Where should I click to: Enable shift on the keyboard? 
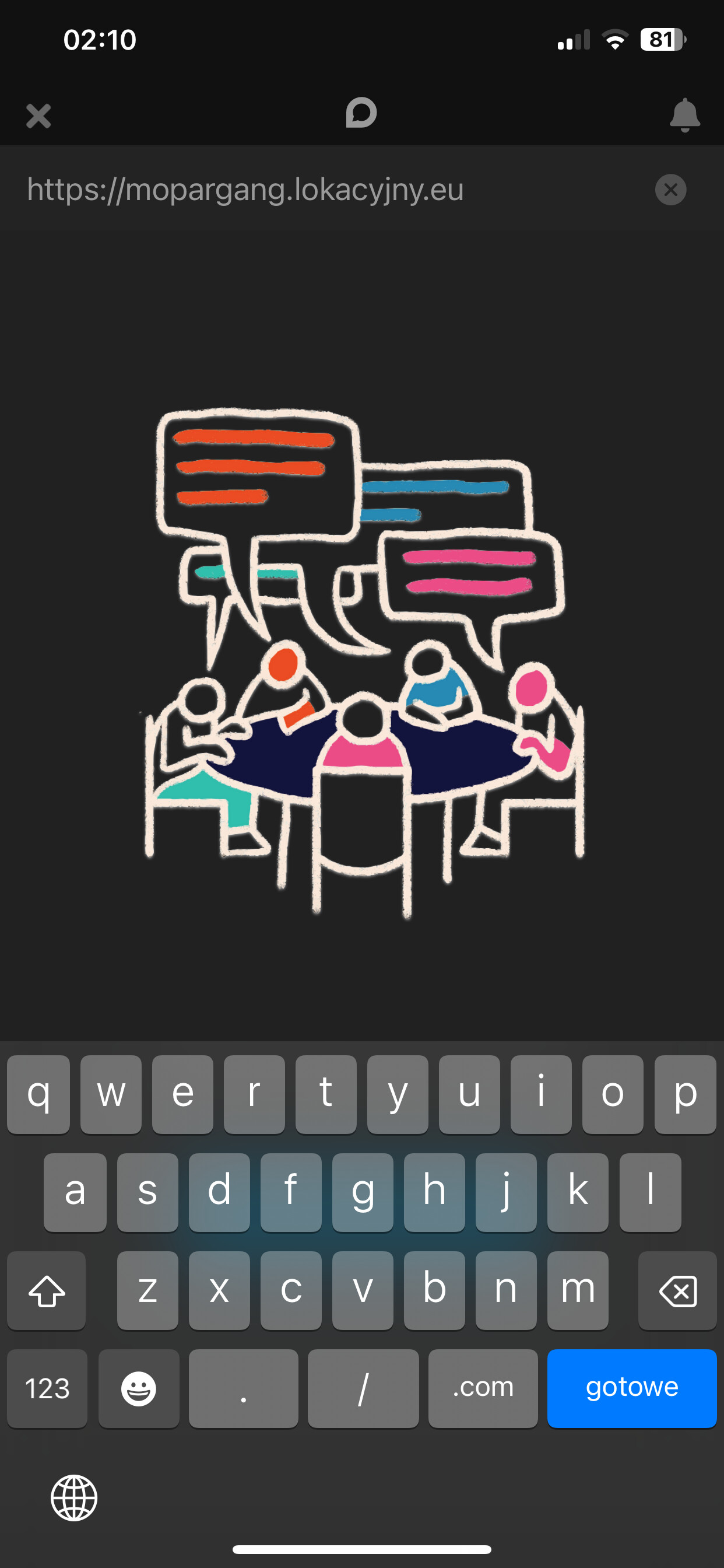pos(47,1291)
